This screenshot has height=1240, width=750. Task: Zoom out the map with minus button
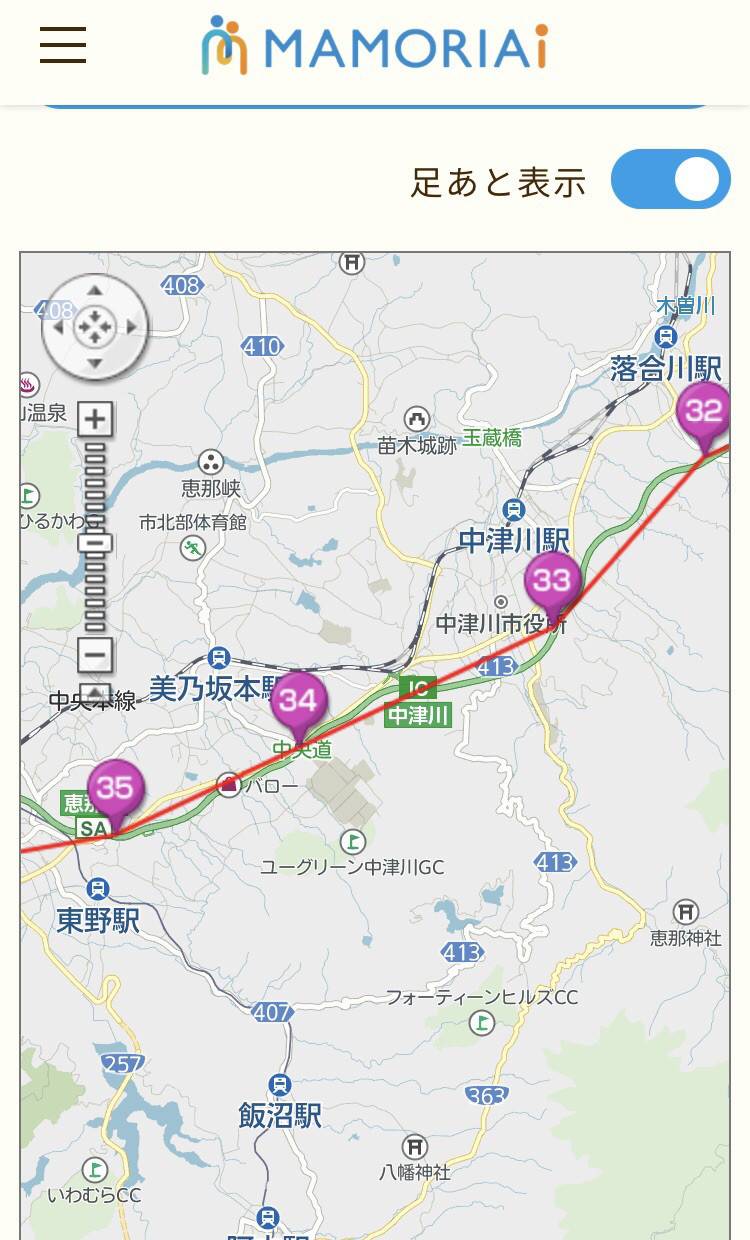(x=95, y=655)
